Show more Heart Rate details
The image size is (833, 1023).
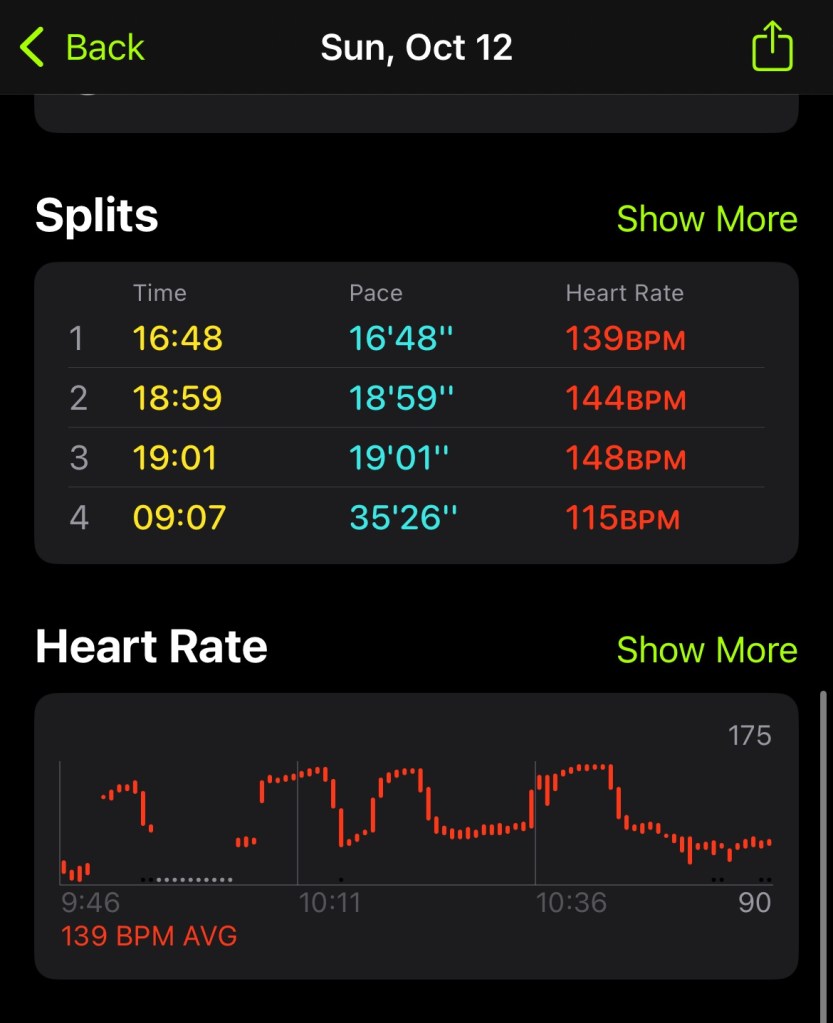pyautogui.click(x=706, y=650)
